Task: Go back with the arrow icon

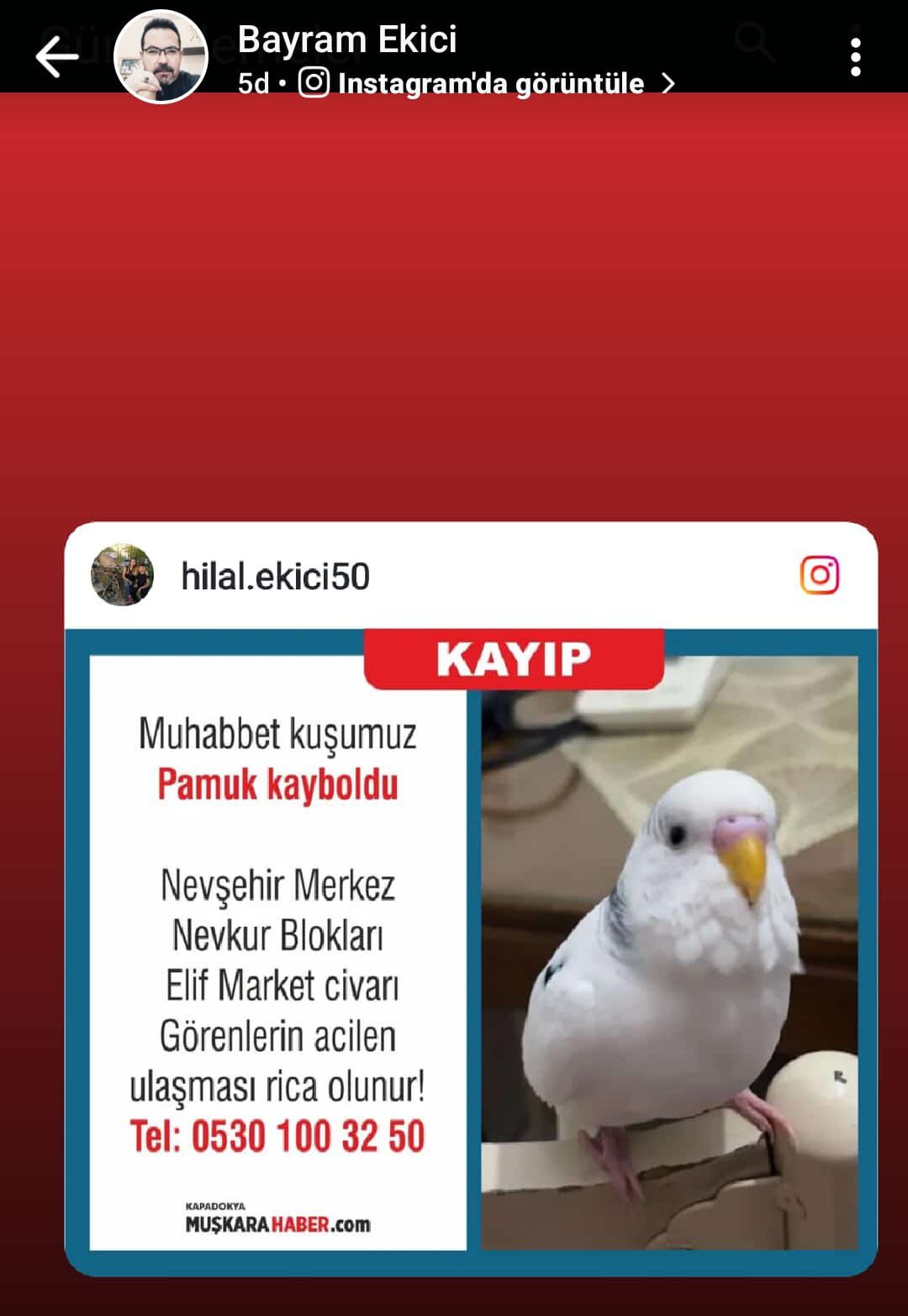Action: click(56, 57)
